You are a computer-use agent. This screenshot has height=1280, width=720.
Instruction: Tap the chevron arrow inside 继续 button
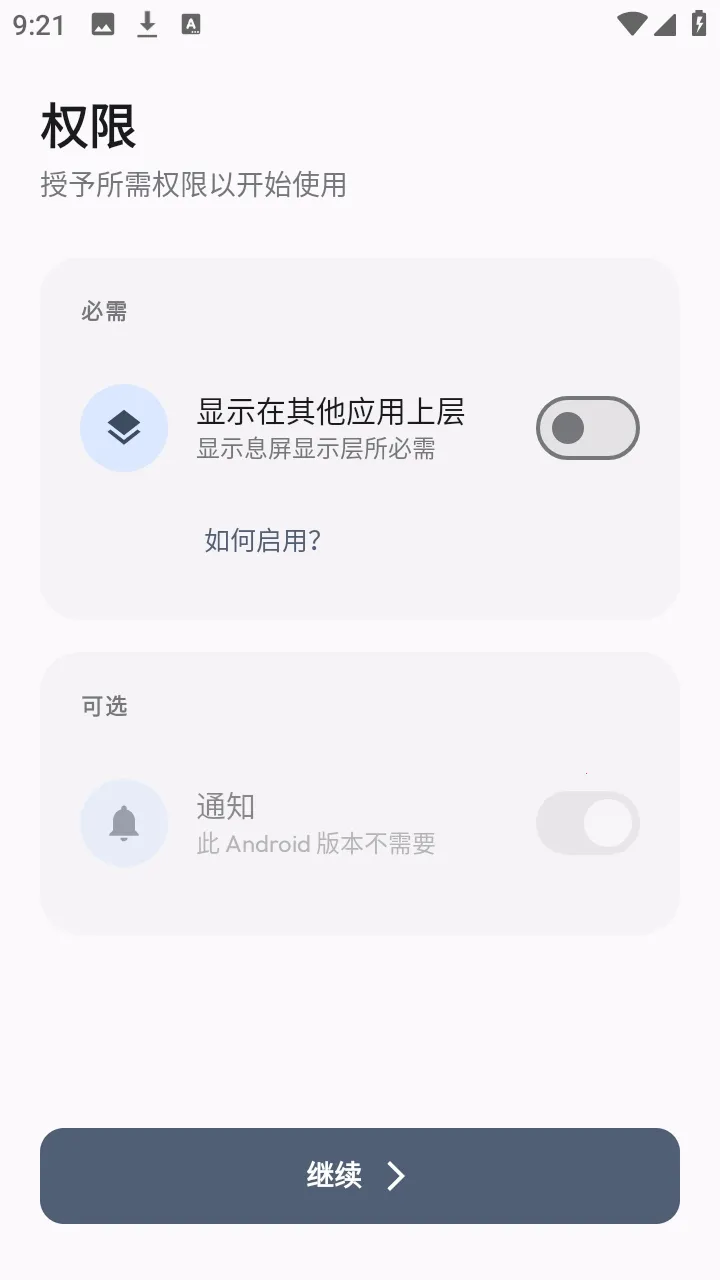(398, 1176)
